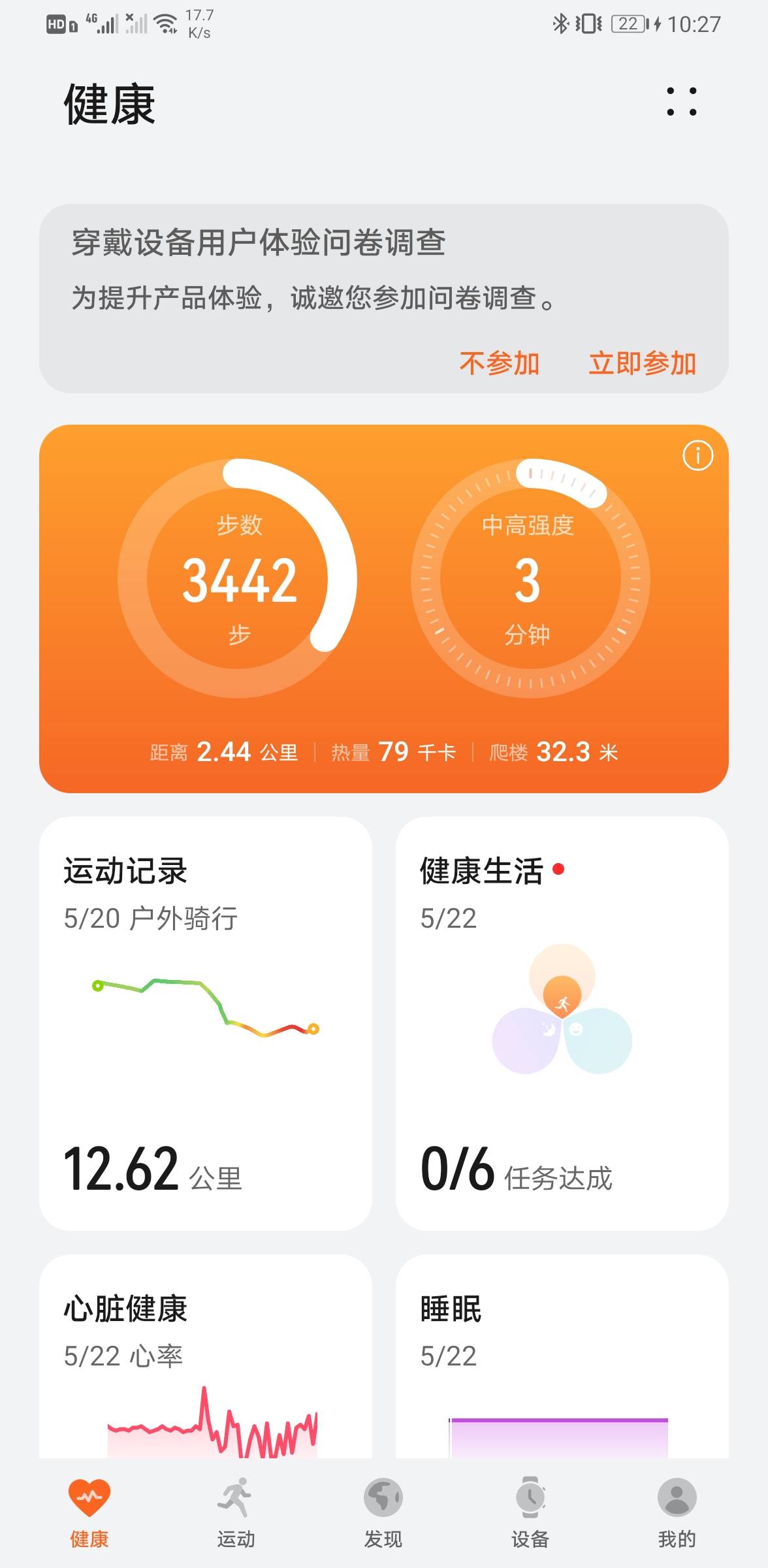
Task: Open the 步数 step count ring
Action: tap(238, 579)
